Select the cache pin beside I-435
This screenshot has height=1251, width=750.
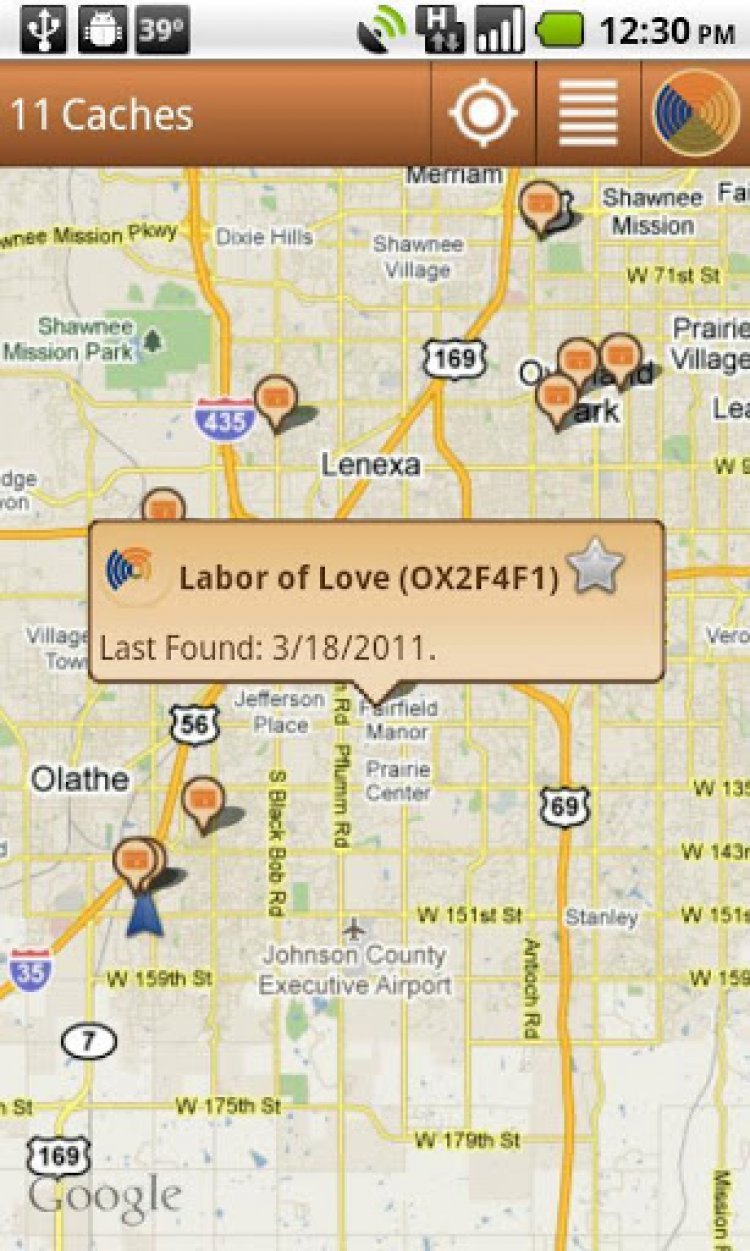(x=275, y=398)
